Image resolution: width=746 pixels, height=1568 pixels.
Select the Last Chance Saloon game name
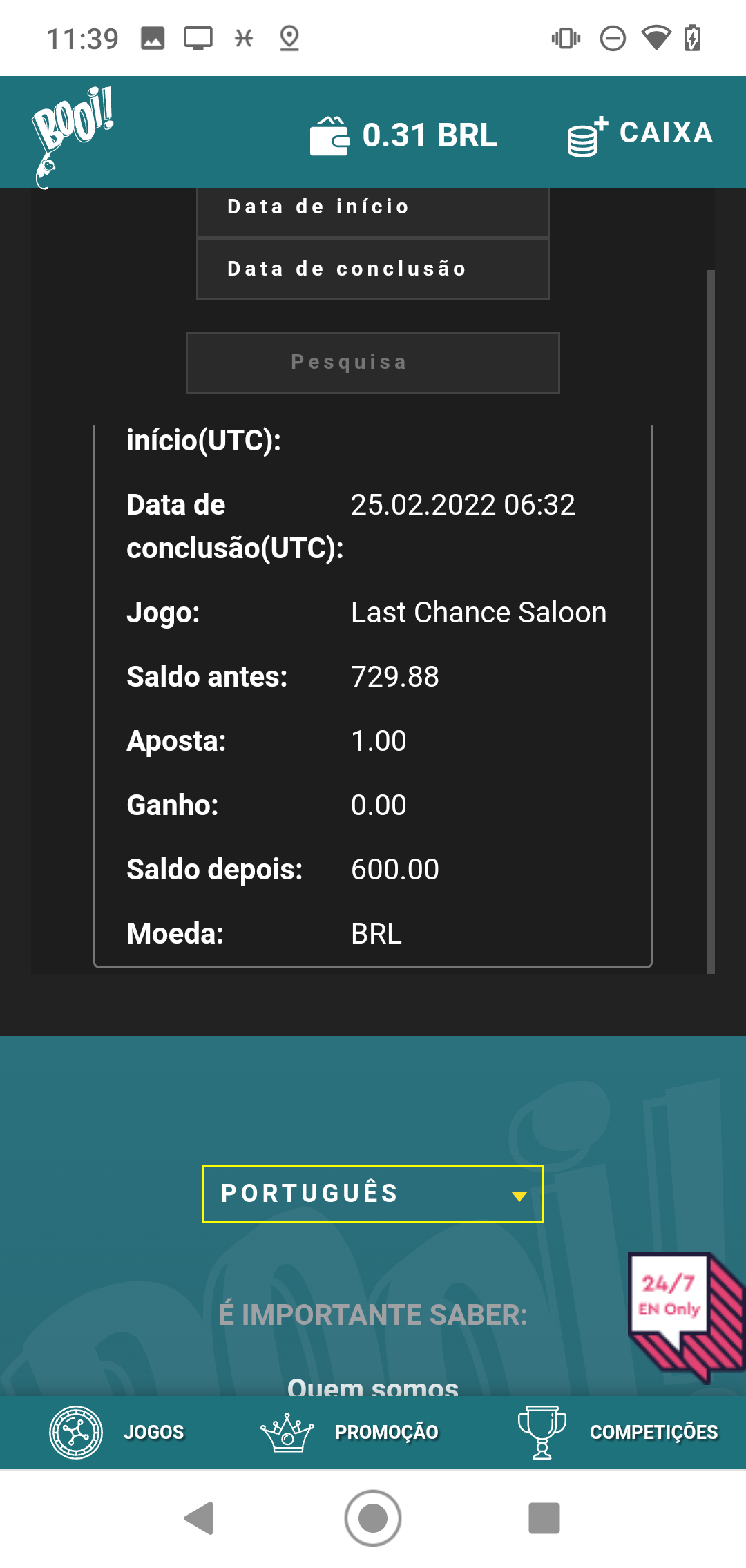[x=478, y=612]
